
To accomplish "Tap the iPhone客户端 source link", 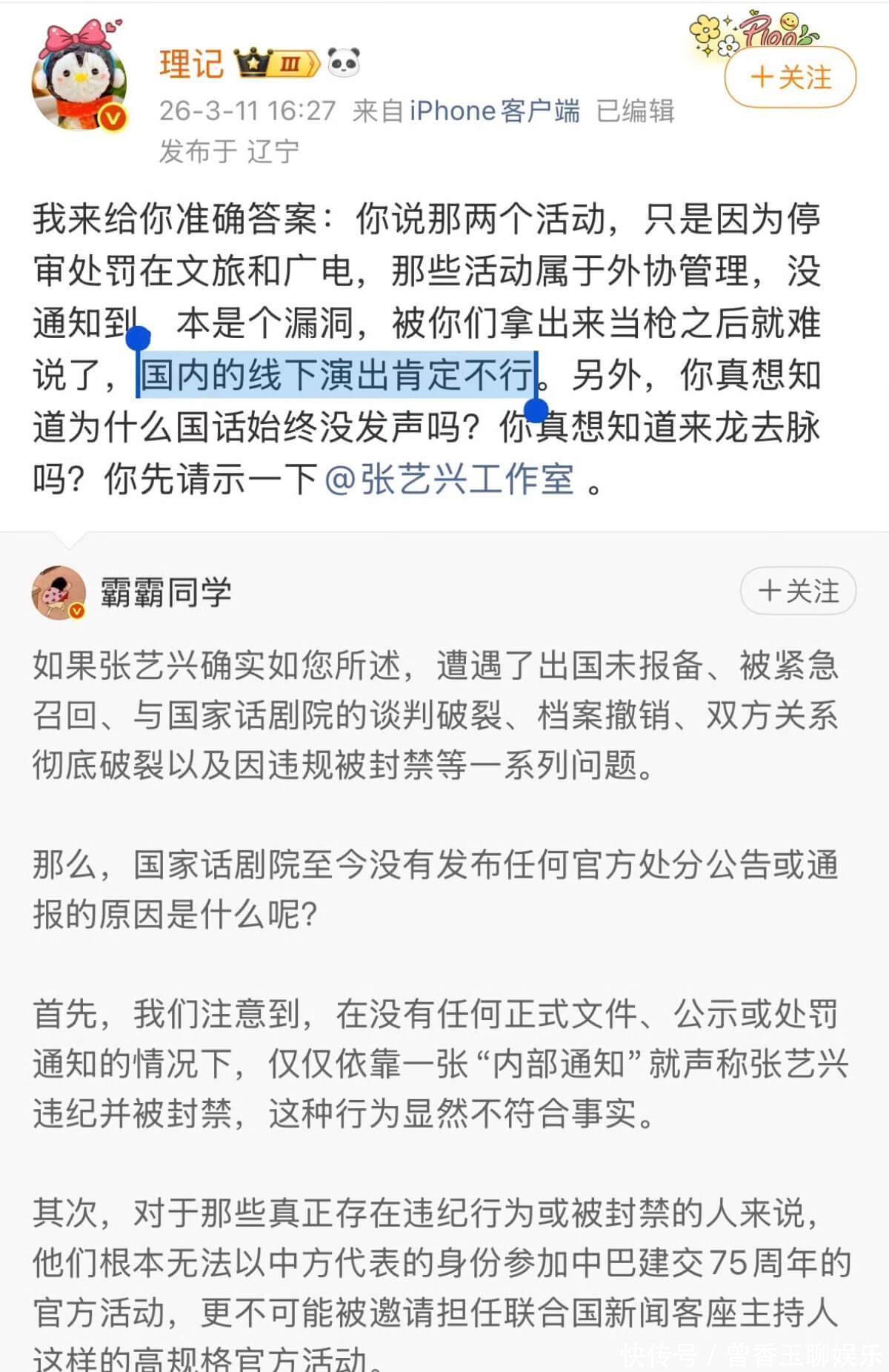I will click(494, 111).
